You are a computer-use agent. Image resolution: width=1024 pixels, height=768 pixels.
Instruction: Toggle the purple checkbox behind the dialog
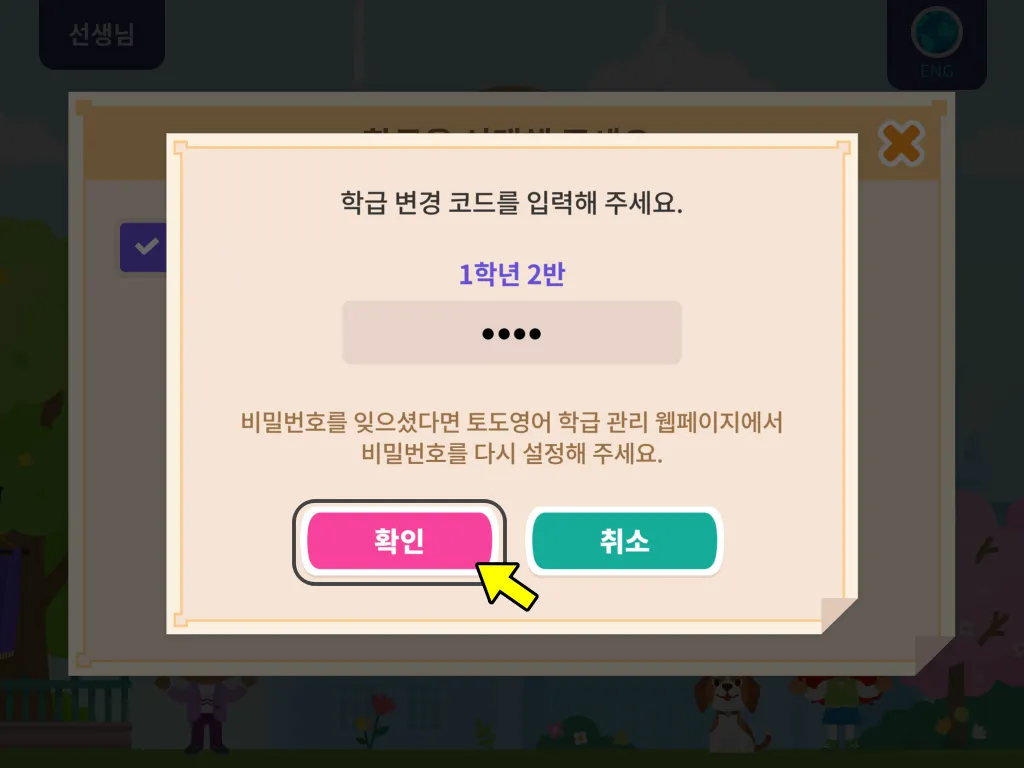[143, 247]
